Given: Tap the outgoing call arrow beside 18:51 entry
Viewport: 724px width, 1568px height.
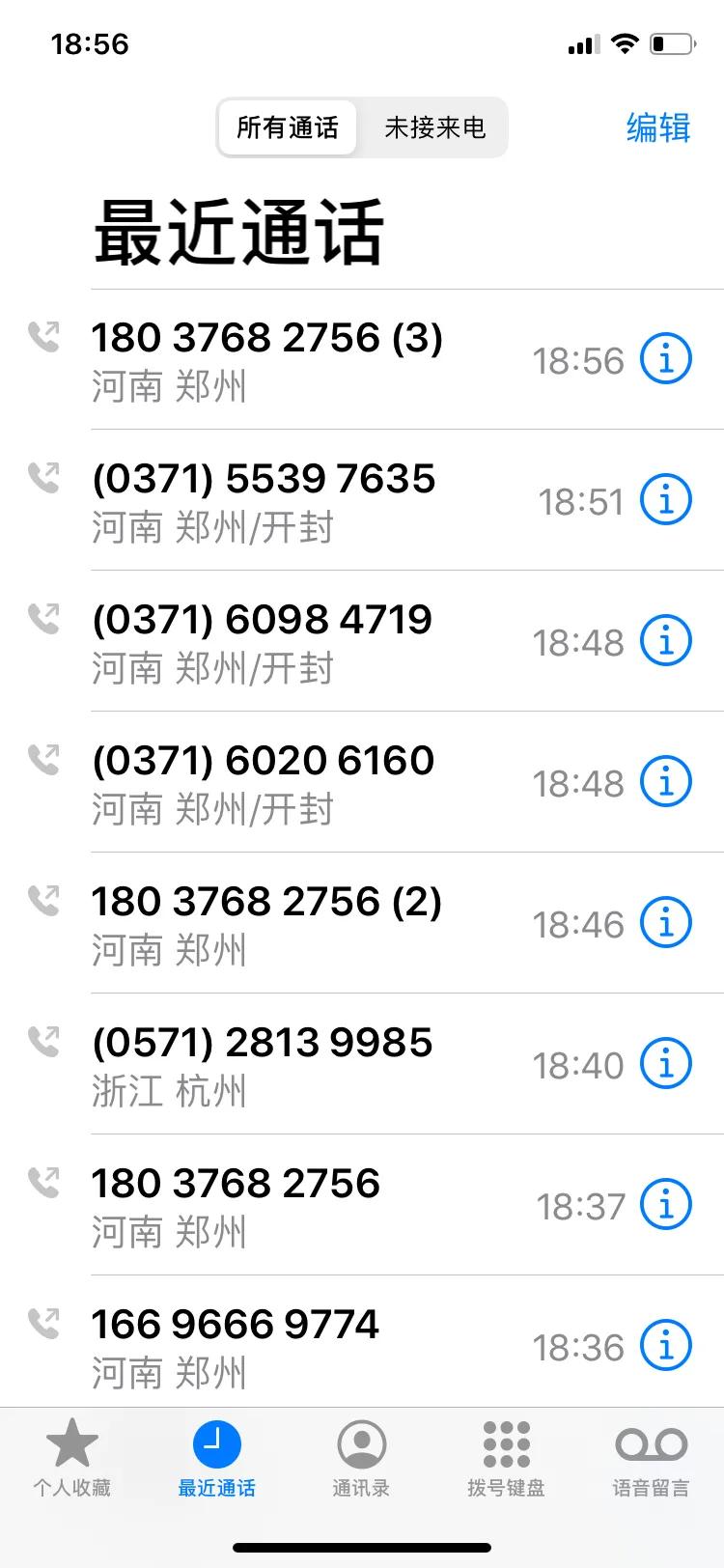Looking at the screenshot, I should [43, 477].
